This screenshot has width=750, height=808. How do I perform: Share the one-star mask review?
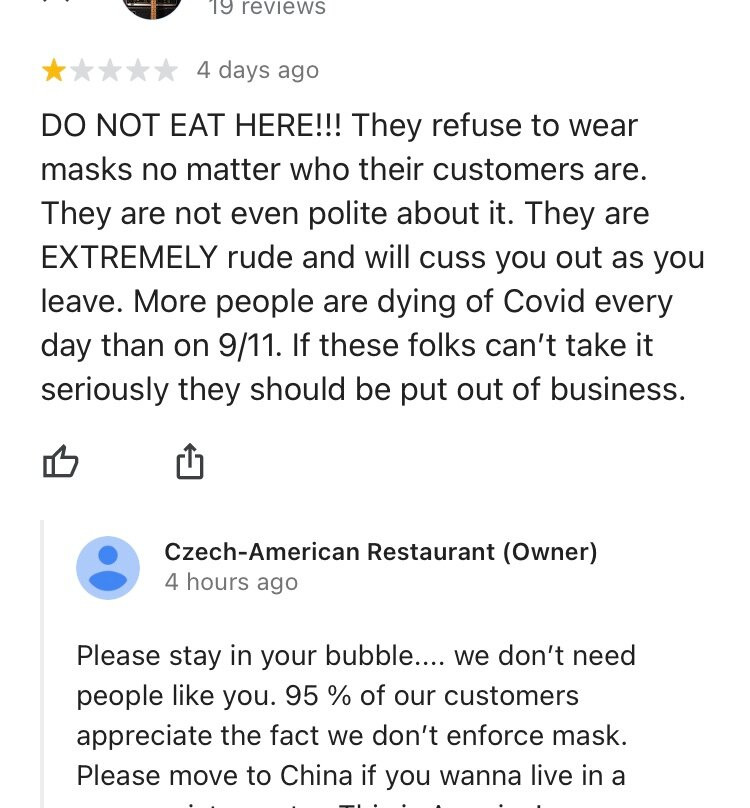point(190,461)
